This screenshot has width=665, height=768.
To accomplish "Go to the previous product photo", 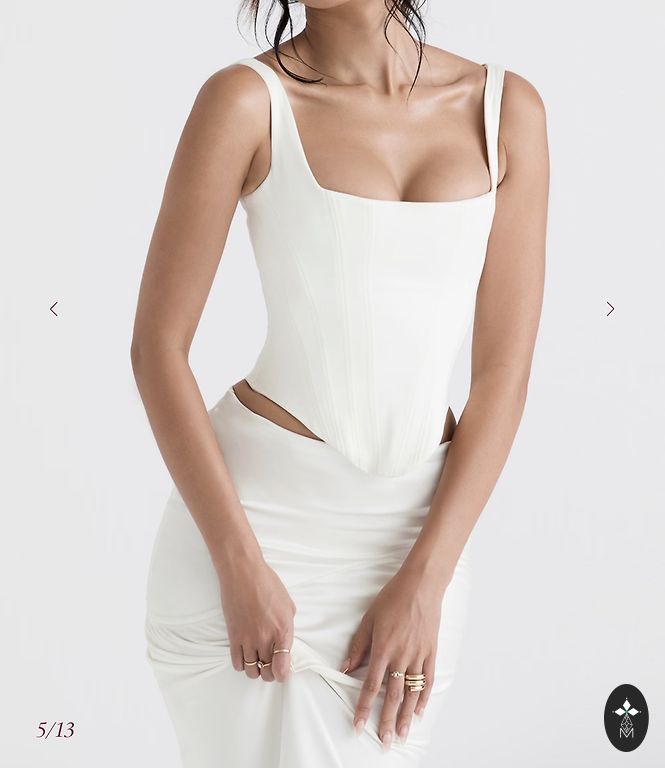I will 54,309.
